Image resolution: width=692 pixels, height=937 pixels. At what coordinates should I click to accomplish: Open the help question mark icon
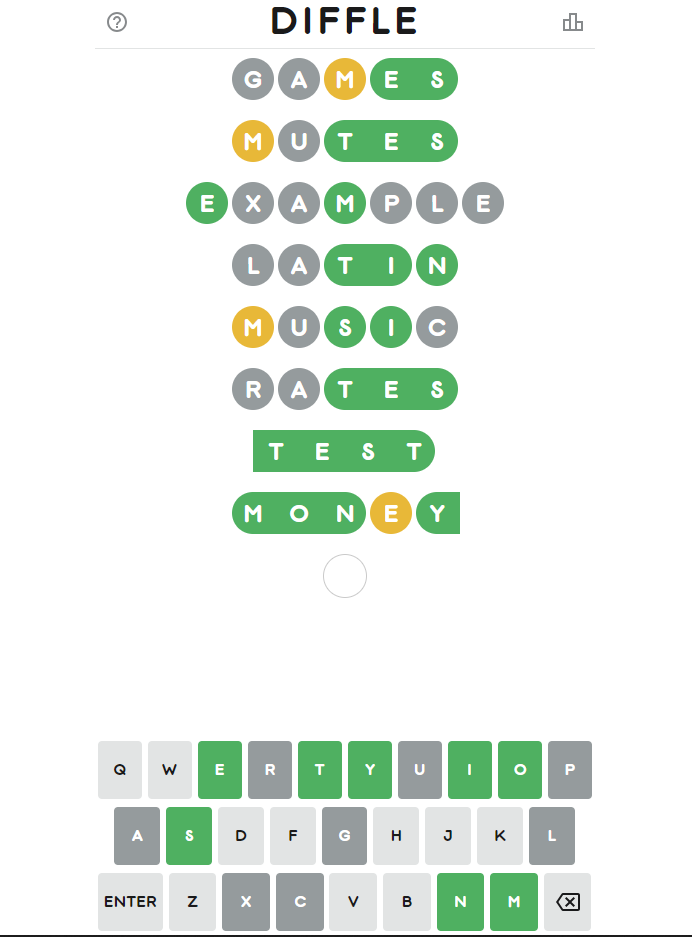117,22
